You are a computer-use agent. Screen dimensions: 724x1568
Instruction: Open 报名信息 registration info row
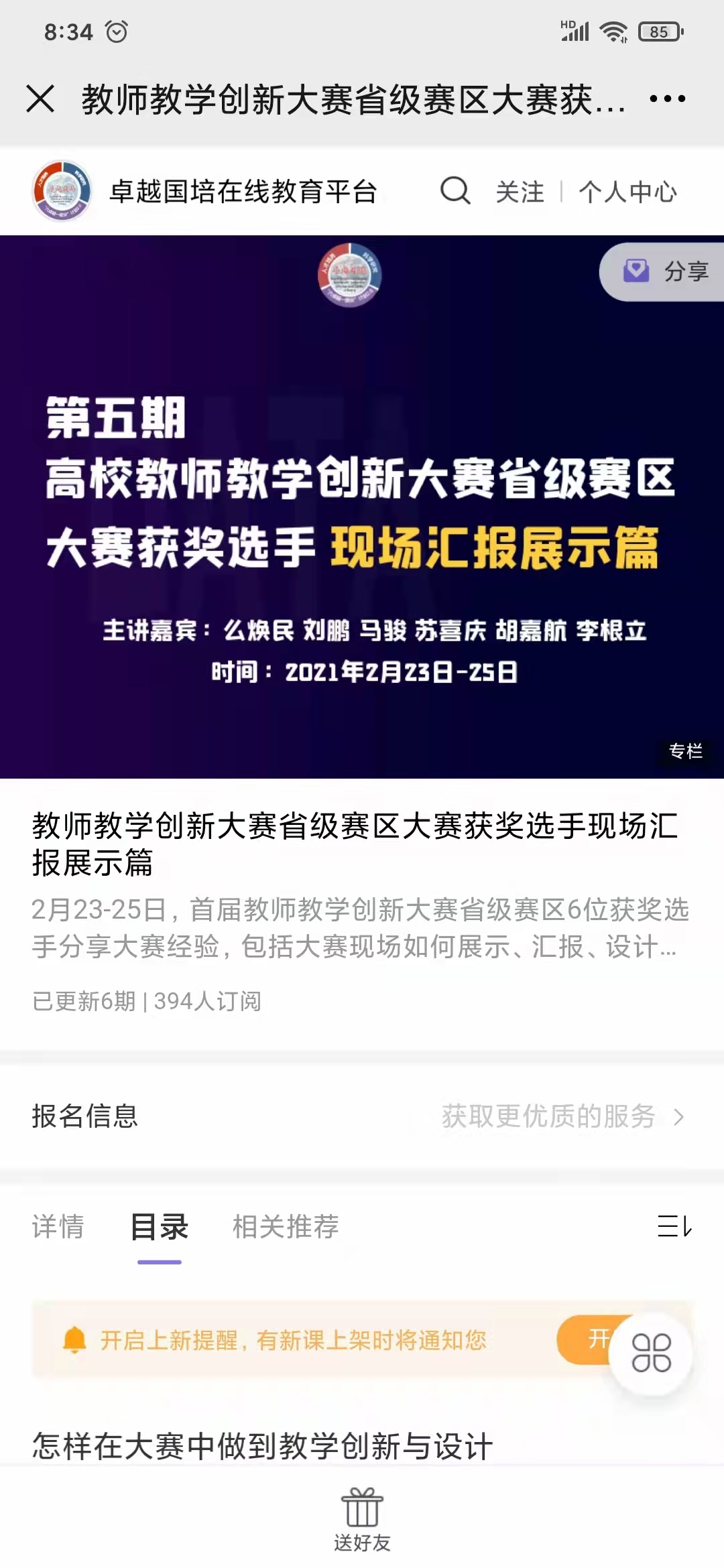[362, 1116]
